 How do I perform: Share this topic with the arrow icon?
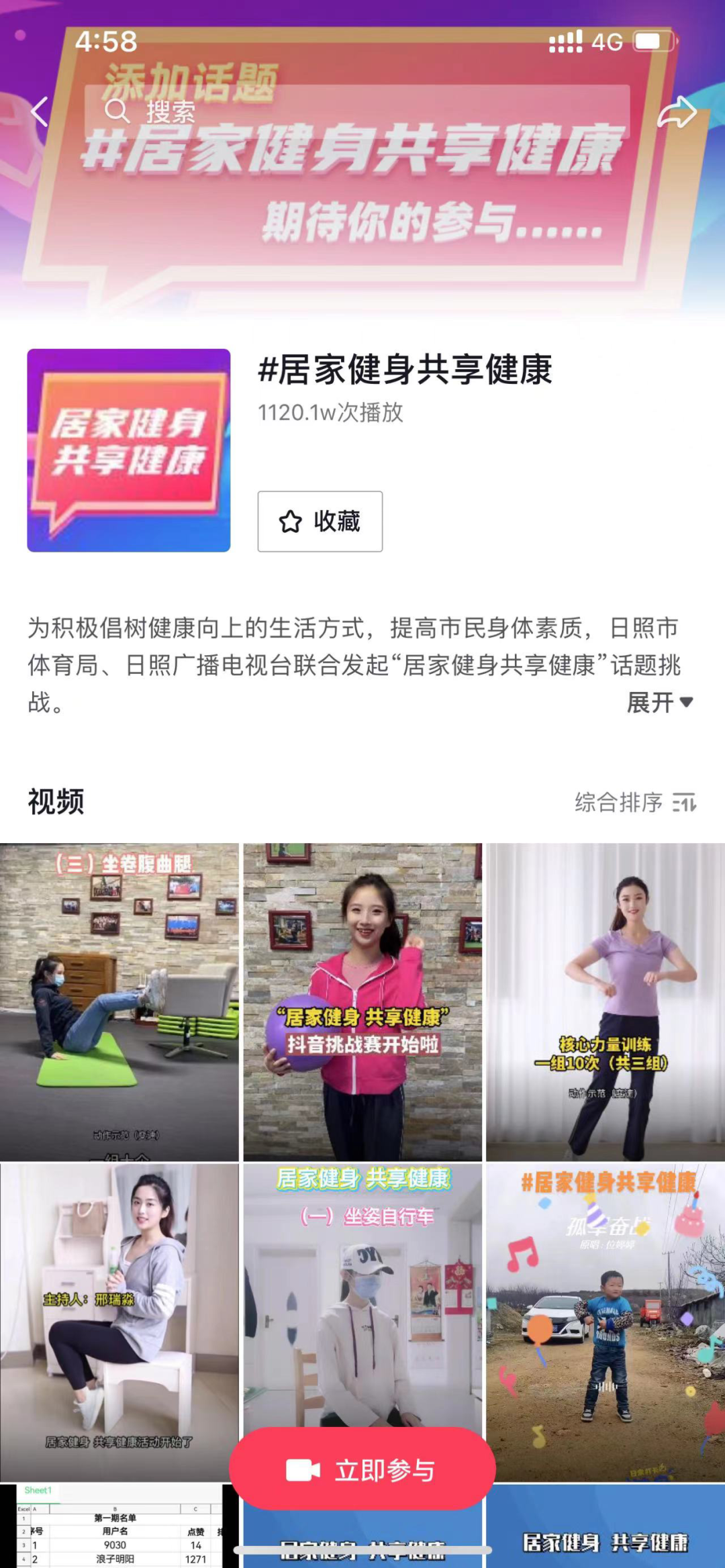point(676,111)
